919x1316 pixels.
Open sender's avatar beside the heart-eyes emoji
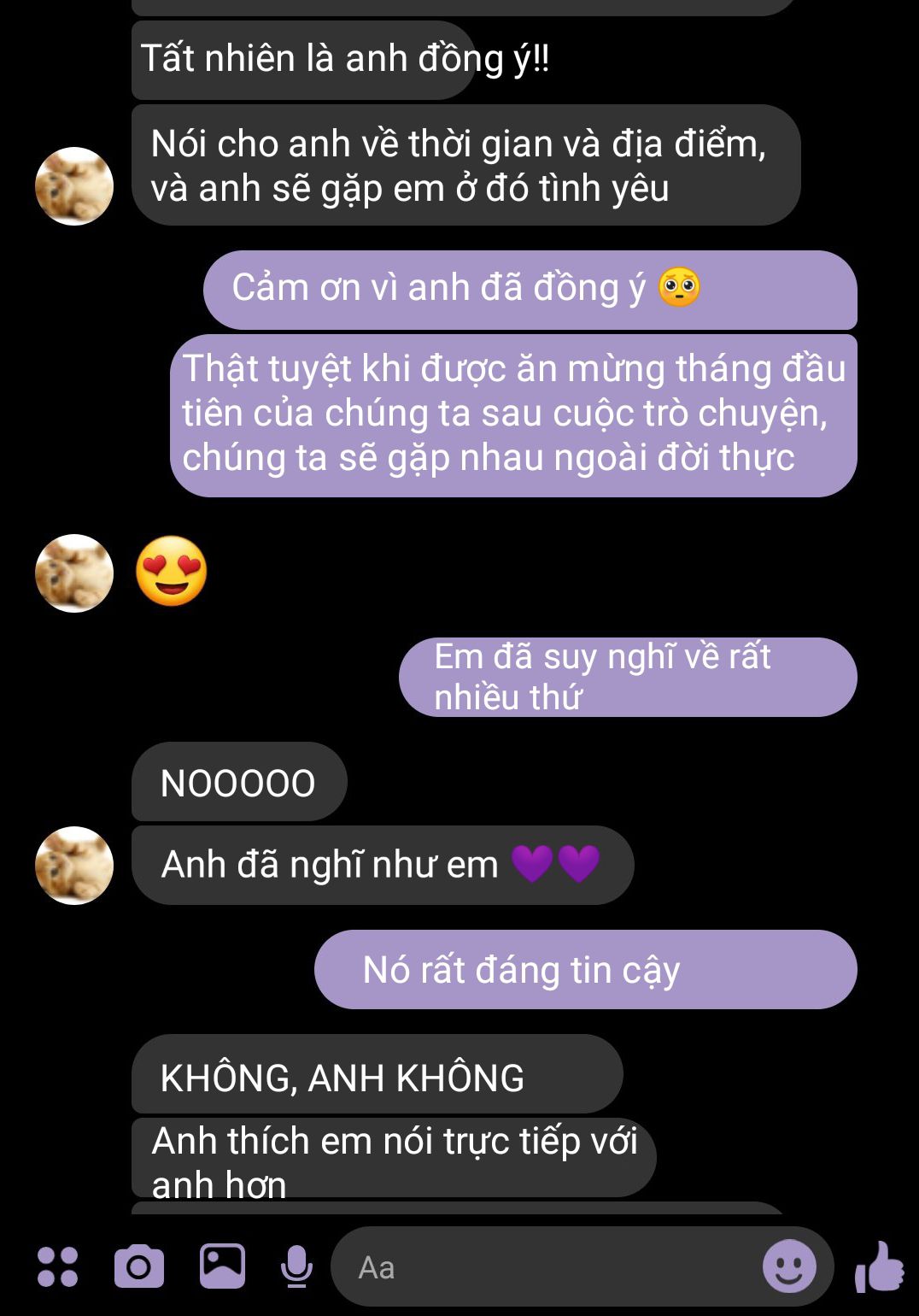click(x=74, y=573)
